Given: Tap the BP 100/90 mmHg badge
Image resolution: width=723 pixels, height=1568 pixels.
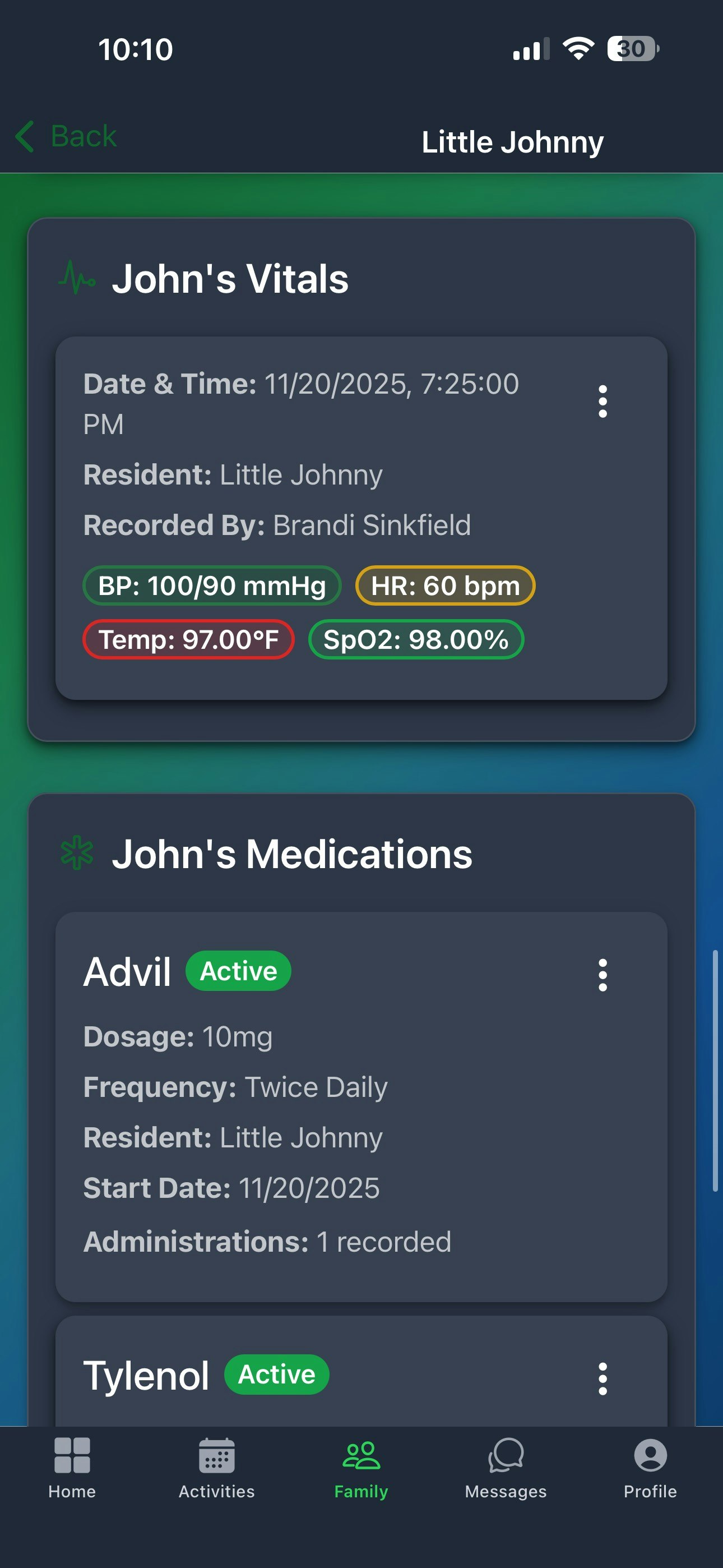Looking at the screenshot, I should [x=212, y=585].
